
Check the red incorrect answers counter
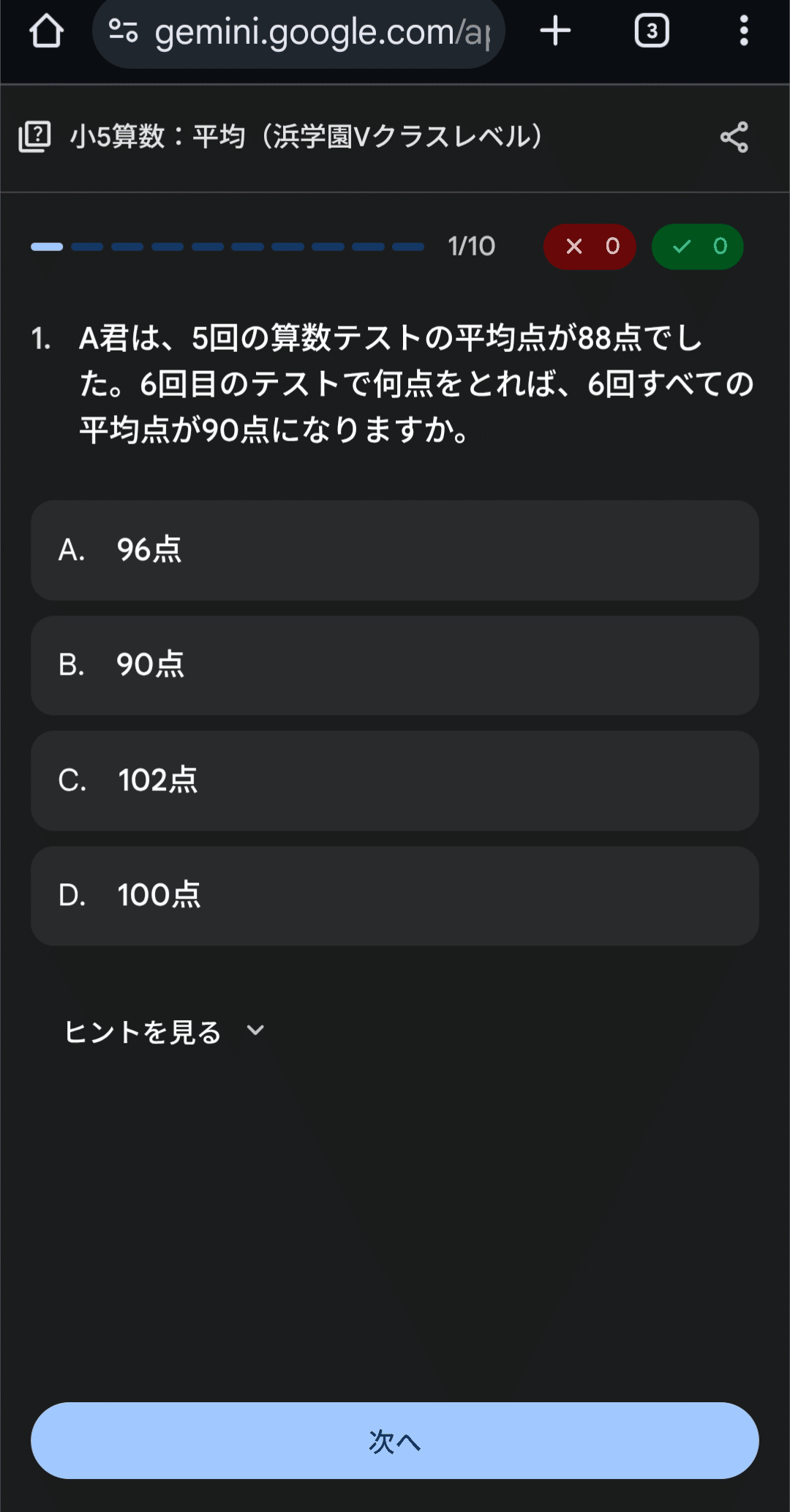pos(590,247)
